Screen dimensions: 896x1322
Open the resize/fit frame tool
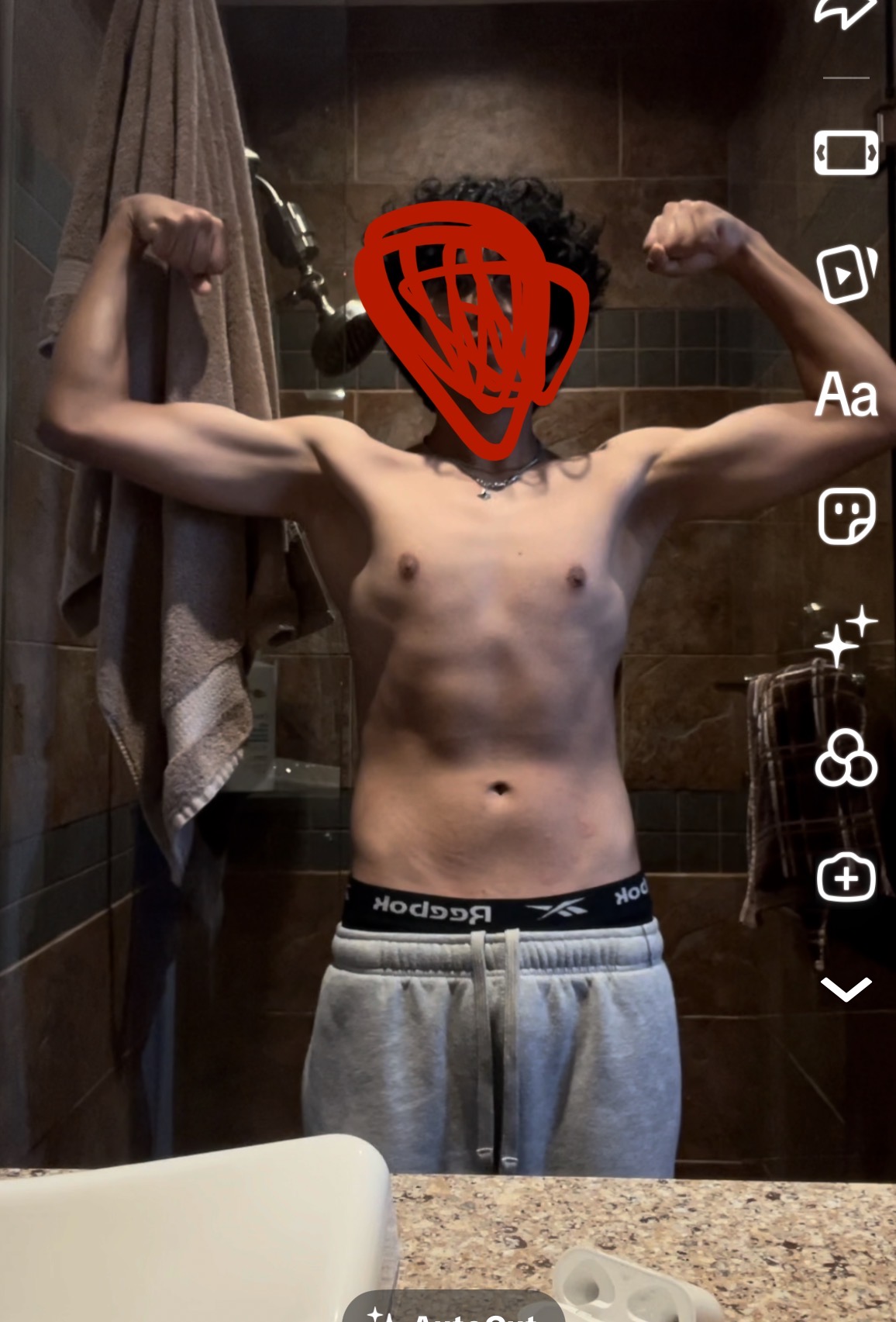(x=846, y=152)
